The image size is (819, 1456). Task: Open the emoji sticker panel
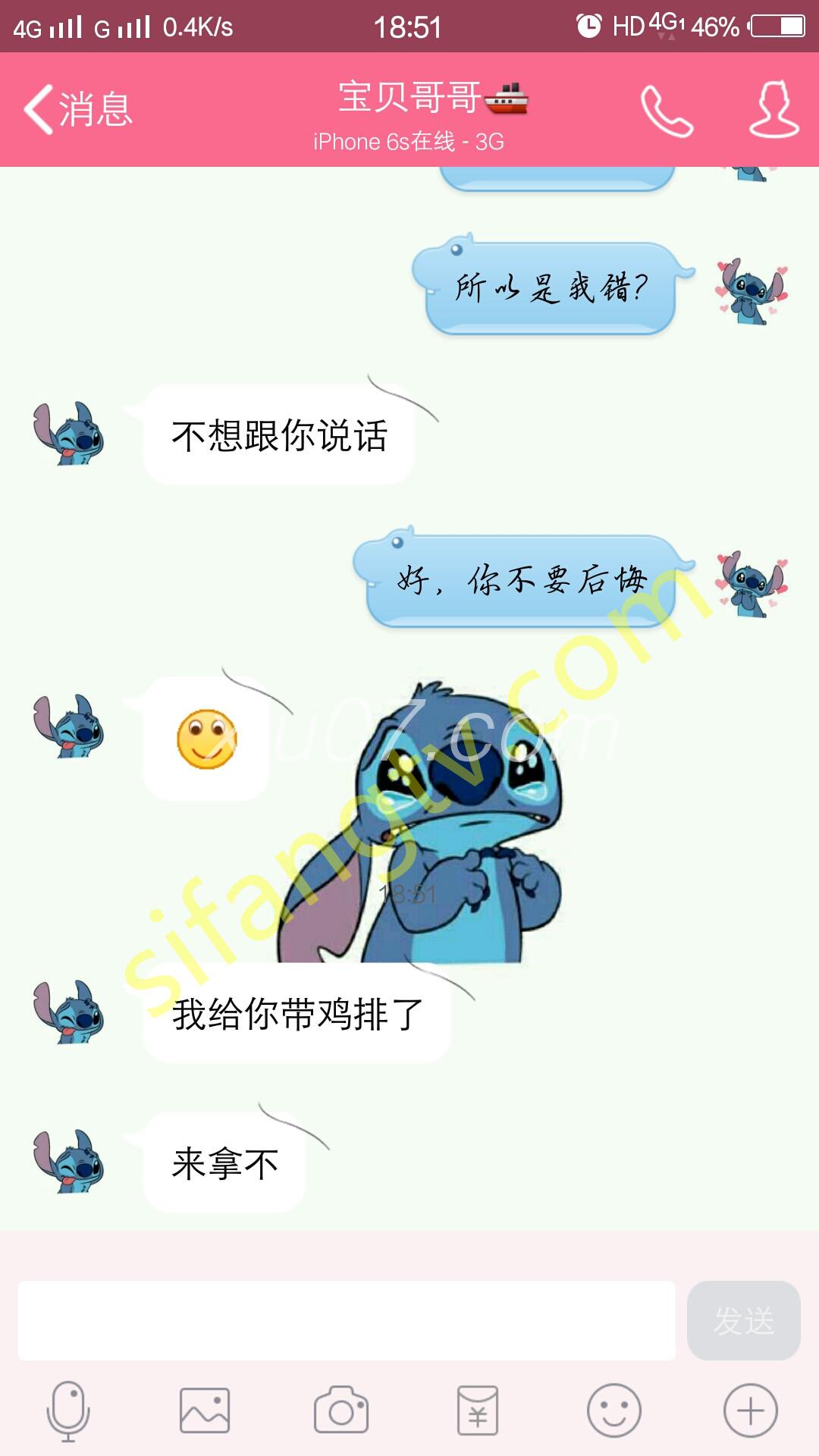[614, 1410]
